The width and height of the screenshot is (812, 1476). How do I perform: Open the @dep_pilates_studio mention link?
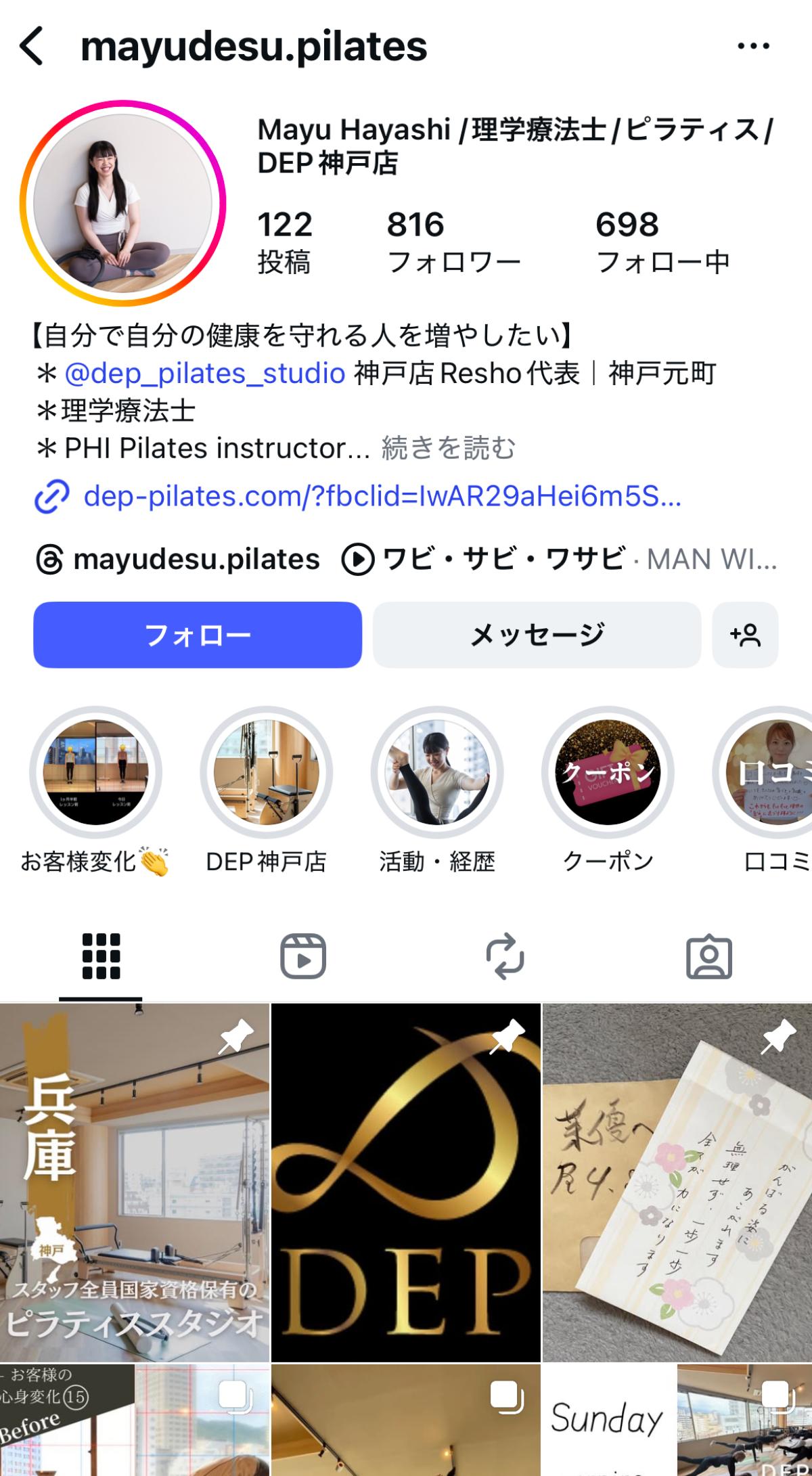[204, 373]
